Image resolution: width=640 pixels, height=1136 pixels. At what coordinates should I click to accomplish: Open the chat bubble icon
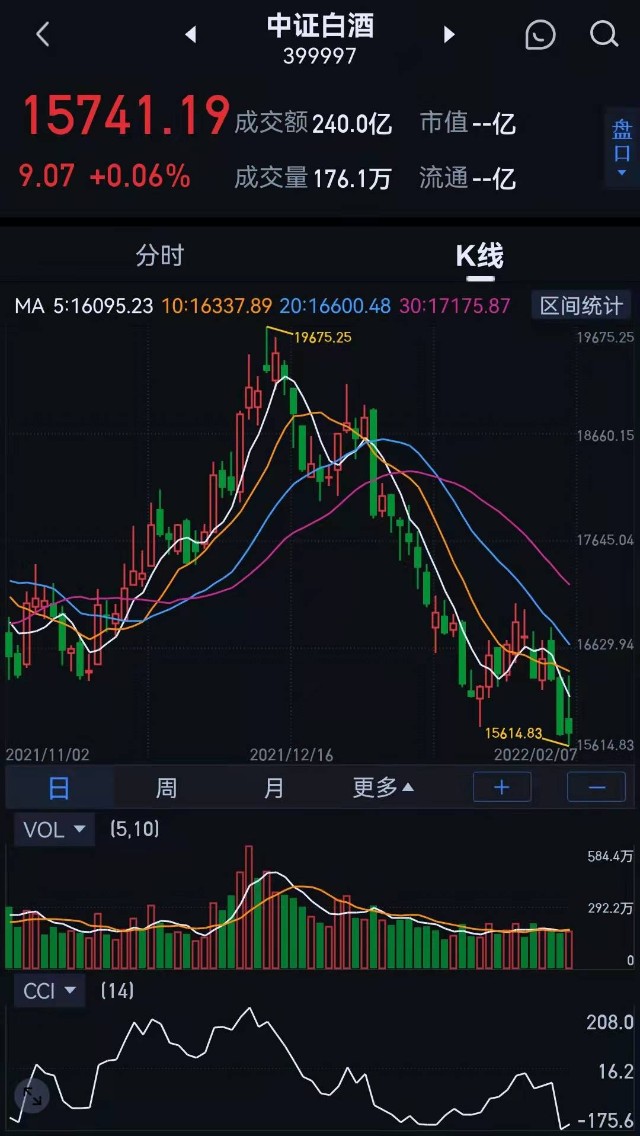coord(540,34)
